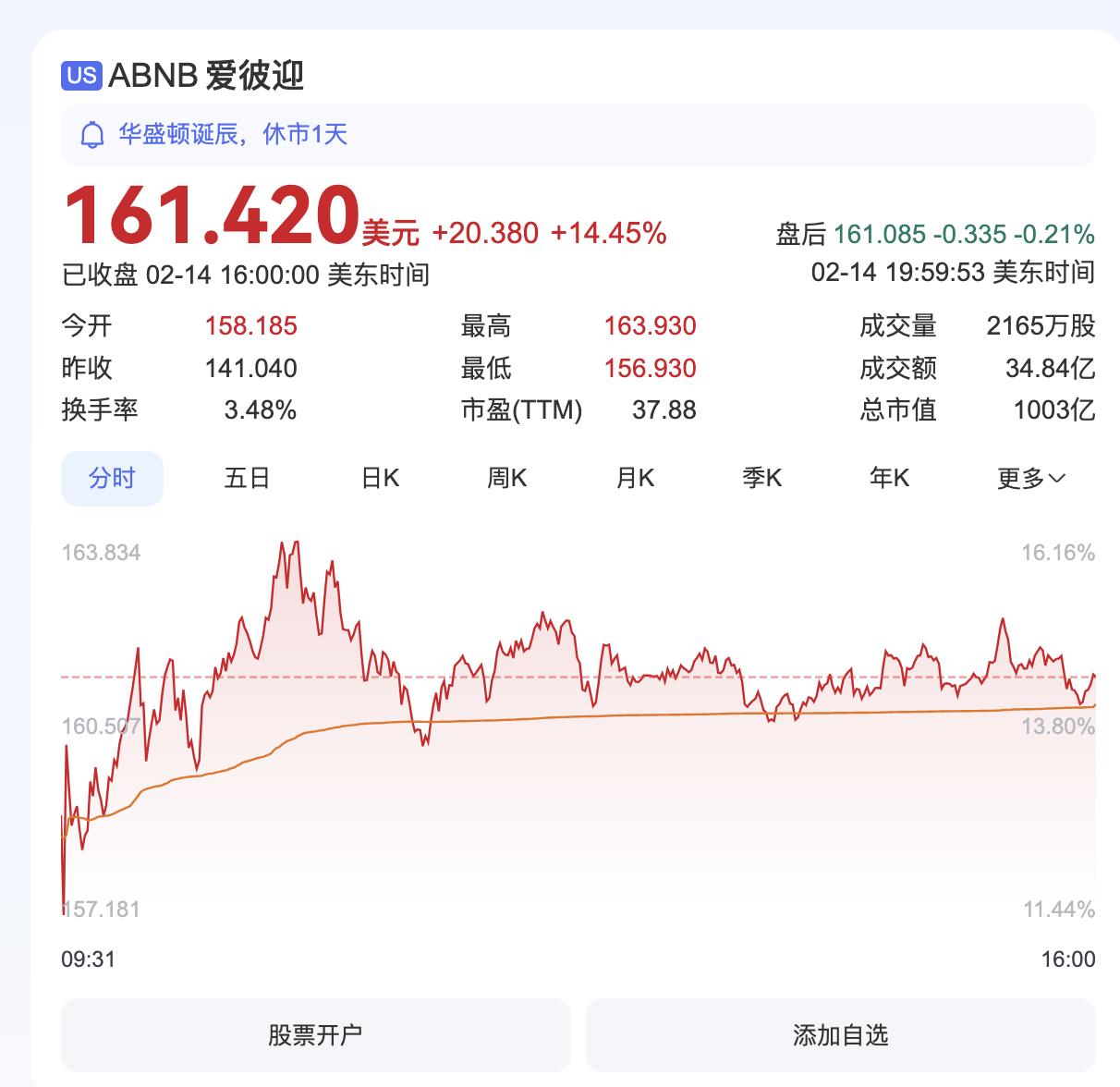Select the 五日 chart view
This screenshot has height=1087, width=1120.
247,478
